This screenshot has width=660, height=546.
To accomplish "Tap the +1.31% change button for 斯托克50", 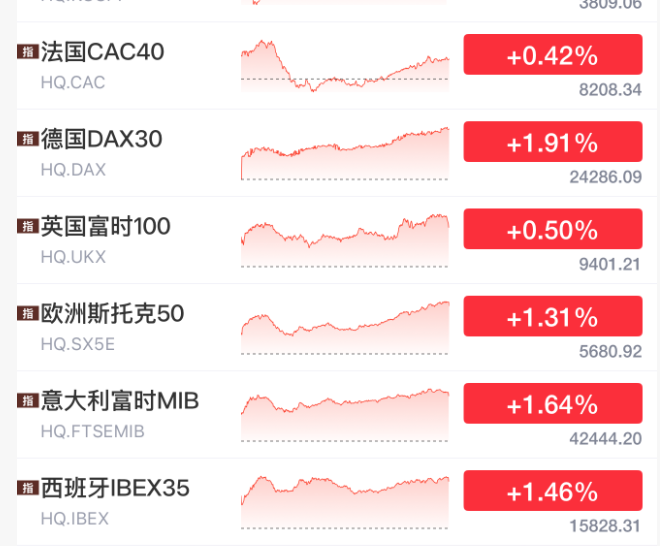I will pos(552,317).
